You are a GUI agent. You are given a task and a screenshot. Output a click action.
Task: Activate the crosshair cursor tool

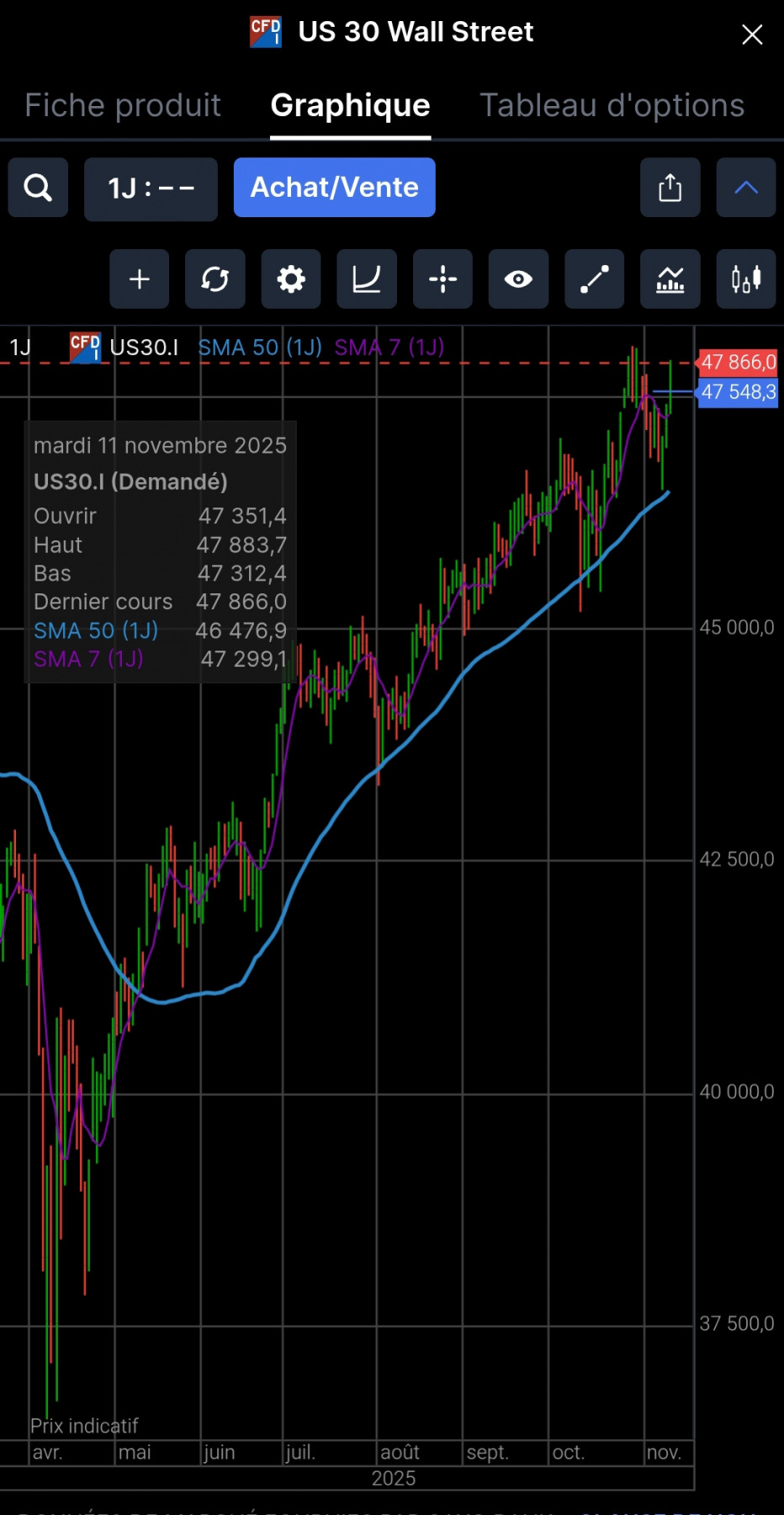(x=442, y=279)
